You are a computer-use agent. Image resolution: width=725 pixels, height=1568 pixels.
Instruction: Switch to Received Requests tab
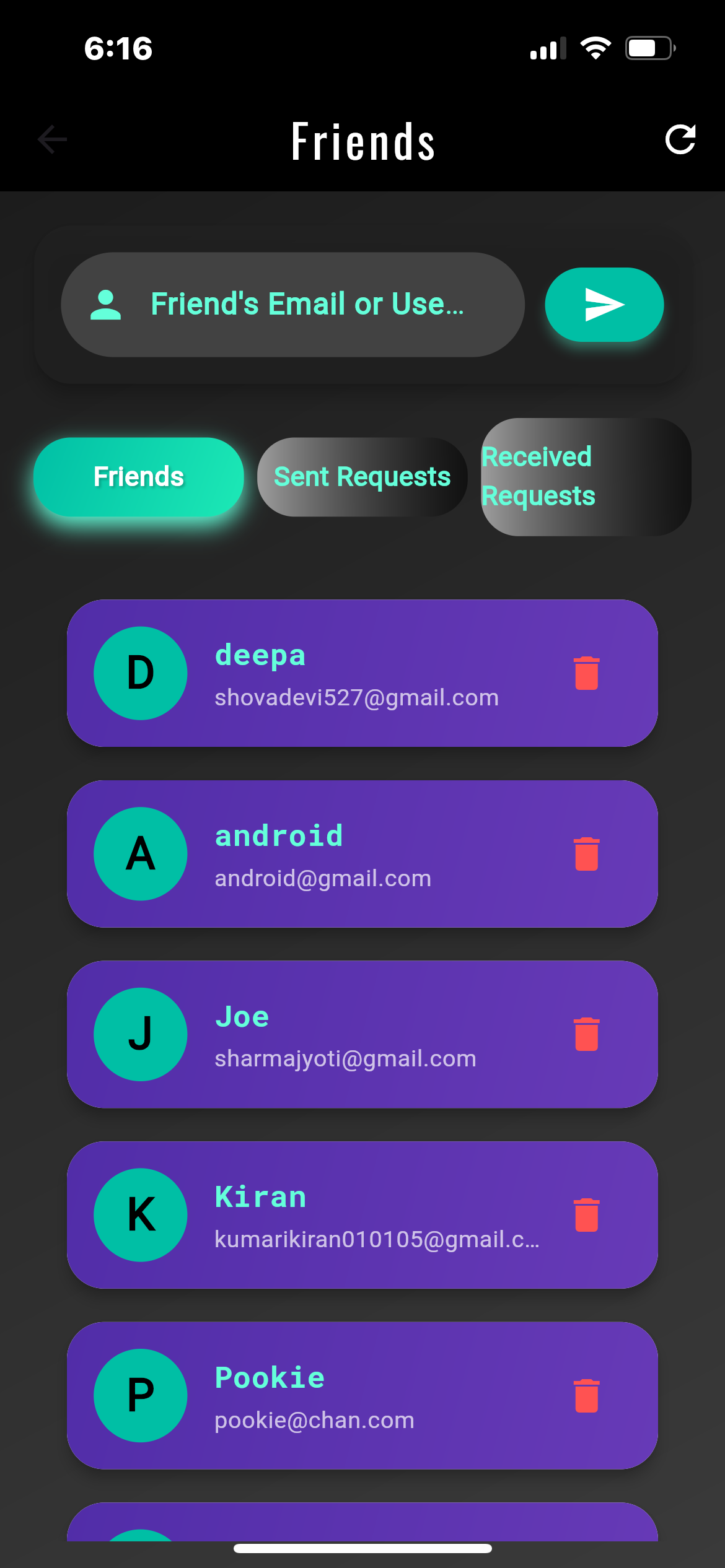pos(586,477)
